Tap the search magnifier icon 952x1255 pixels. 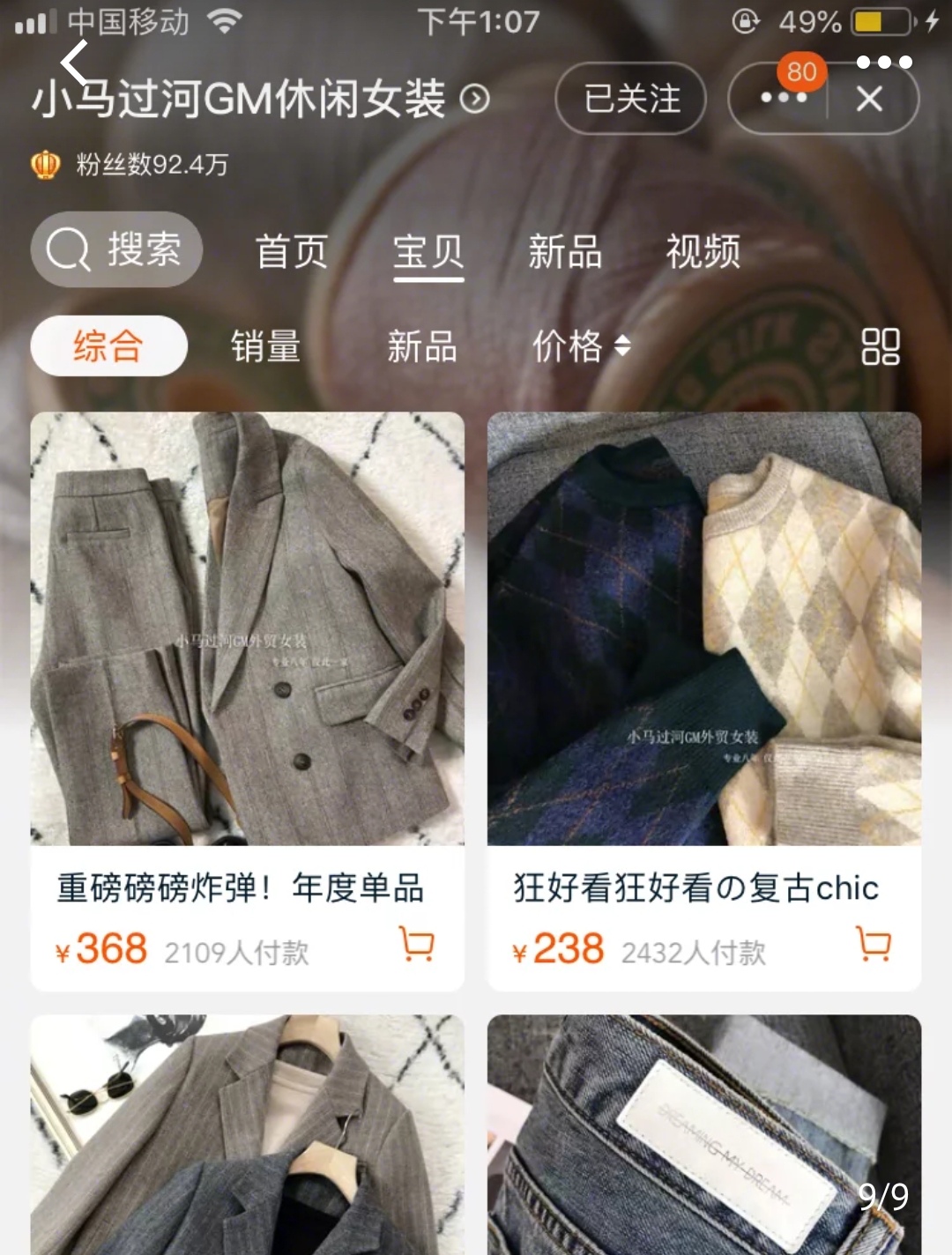(x=71, y=250)
